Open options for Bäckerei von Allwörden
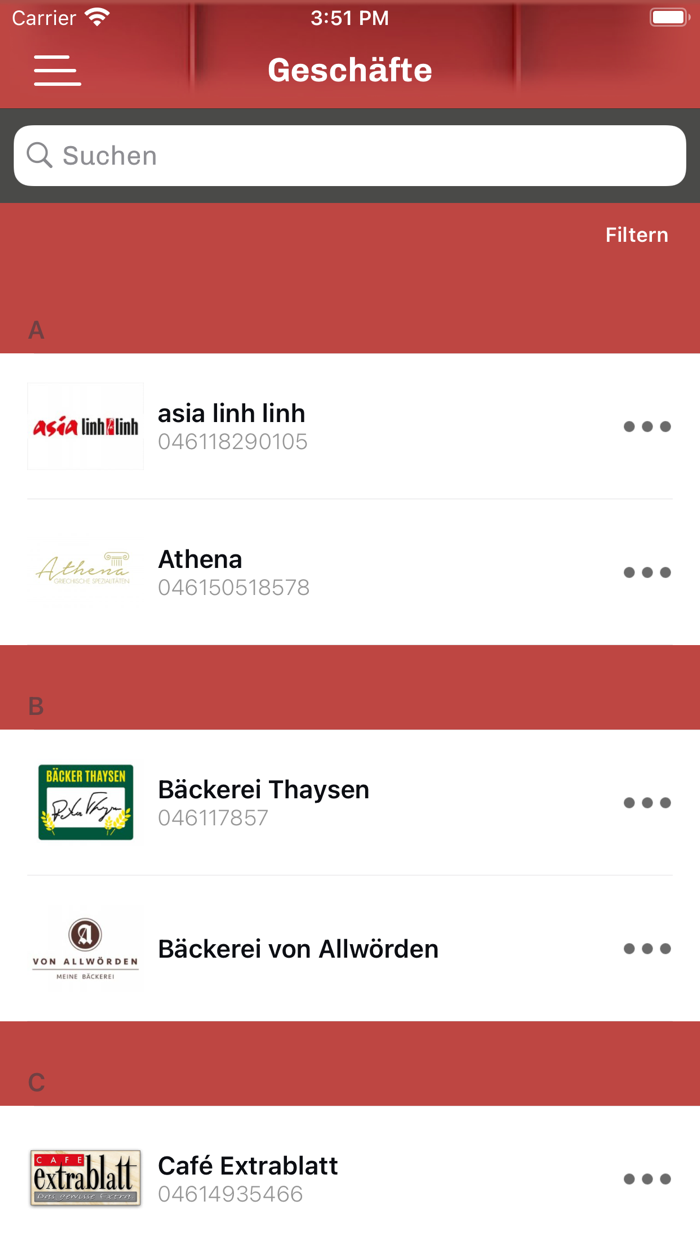Screen dimensions: 700x1244 (647, 949)
